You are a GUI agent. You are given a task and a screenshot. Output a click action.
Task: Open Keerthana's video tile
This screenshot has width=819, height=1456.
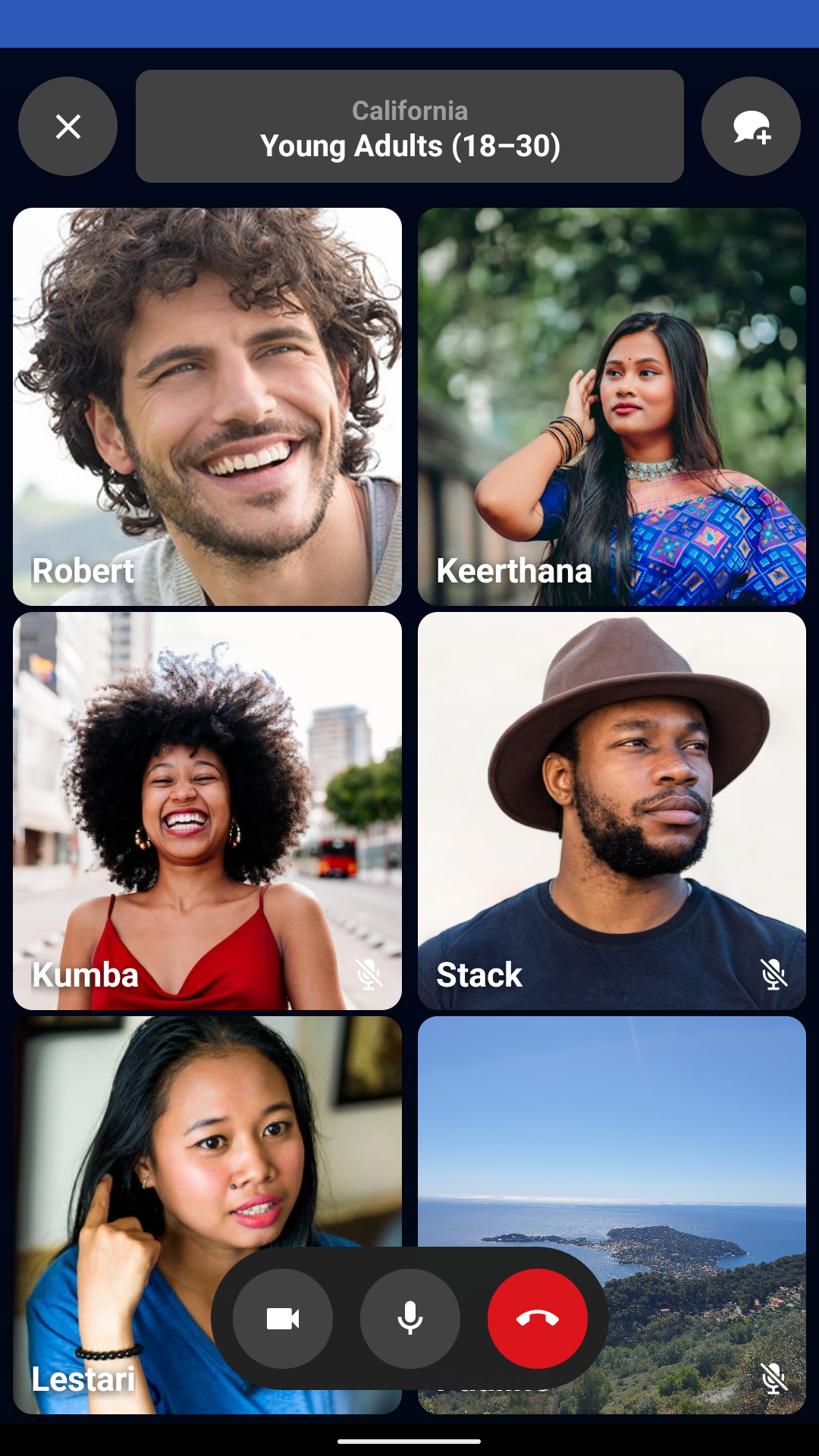click(x=612, y=406)
